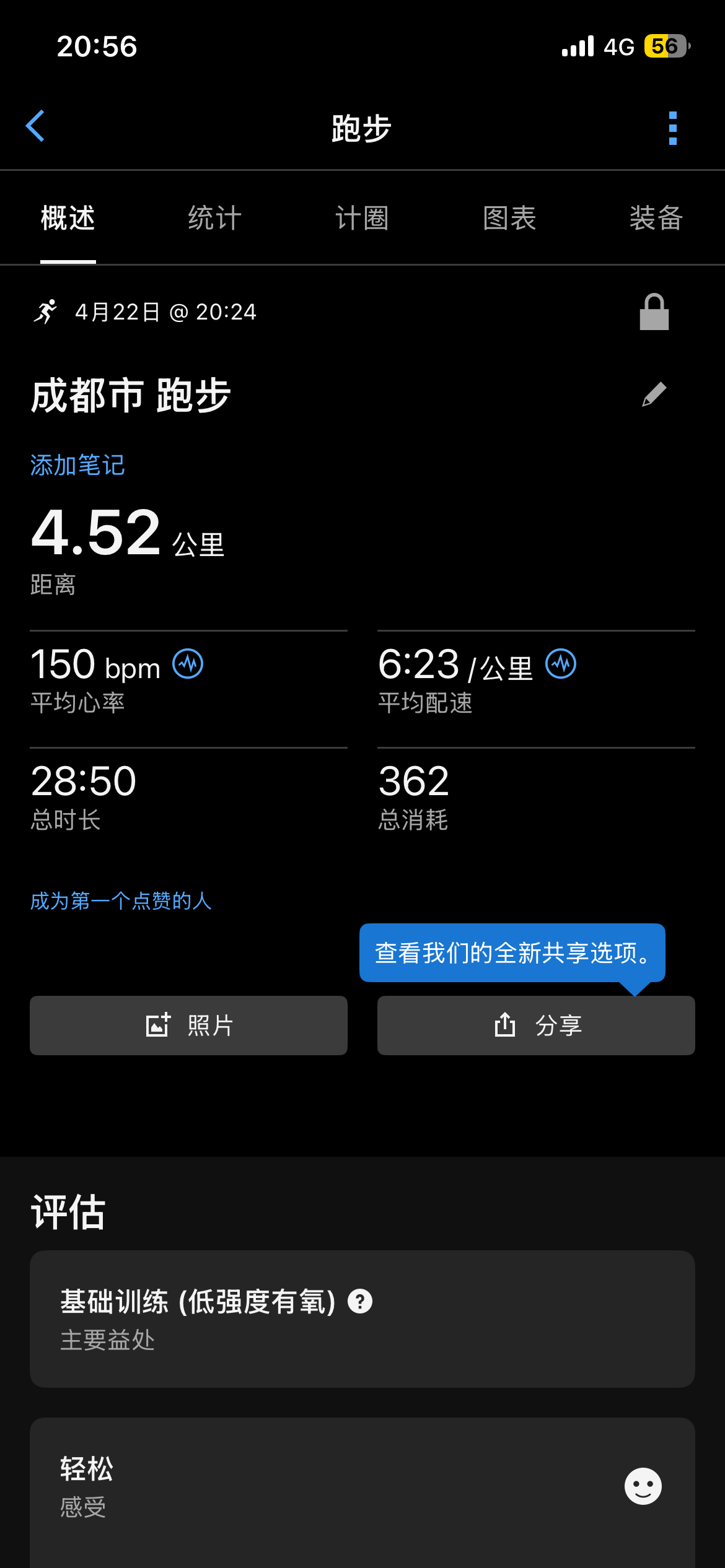
Task: Tap 成为第一个点赞的人 link
Action: pyautogui.click(x=121, y=901)
